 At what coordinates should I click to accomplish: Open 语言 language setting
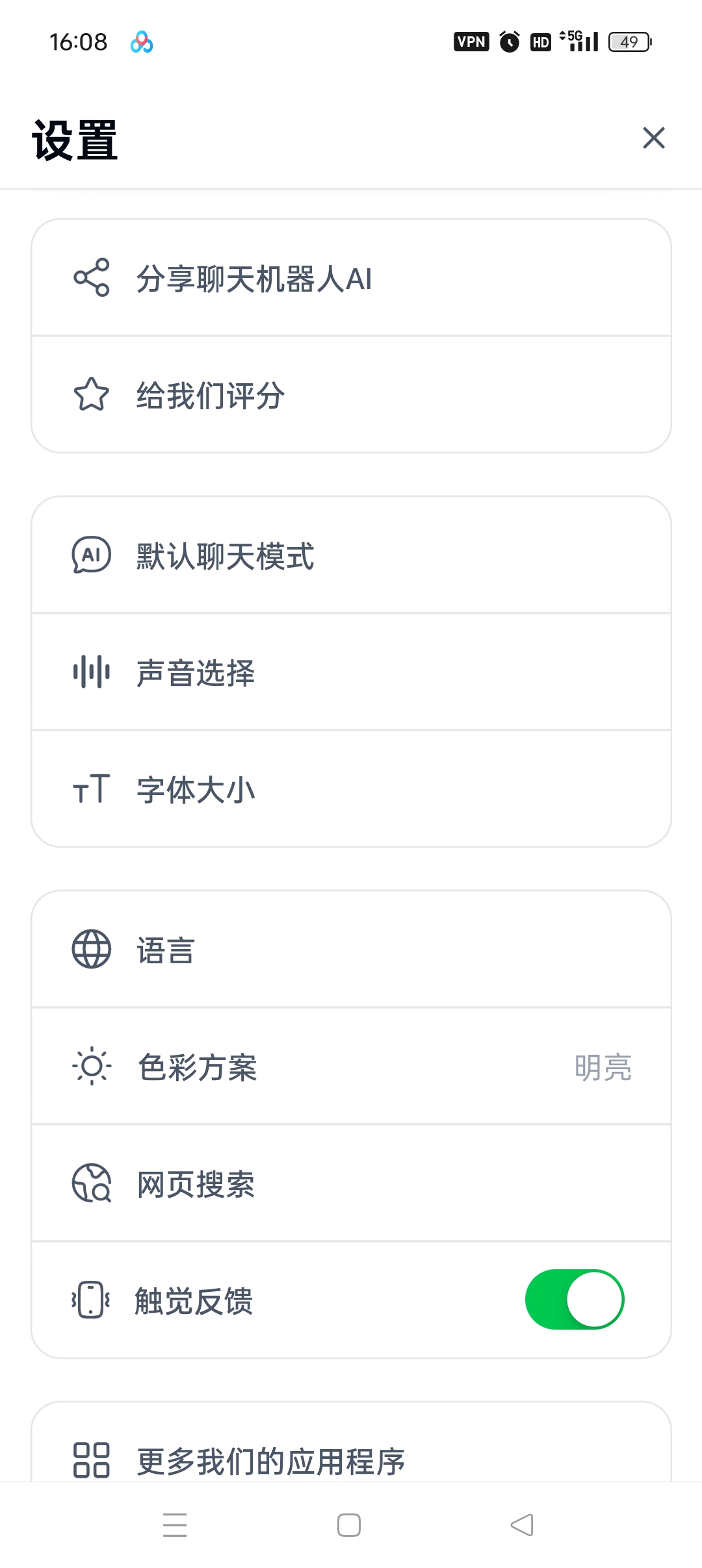351,950
